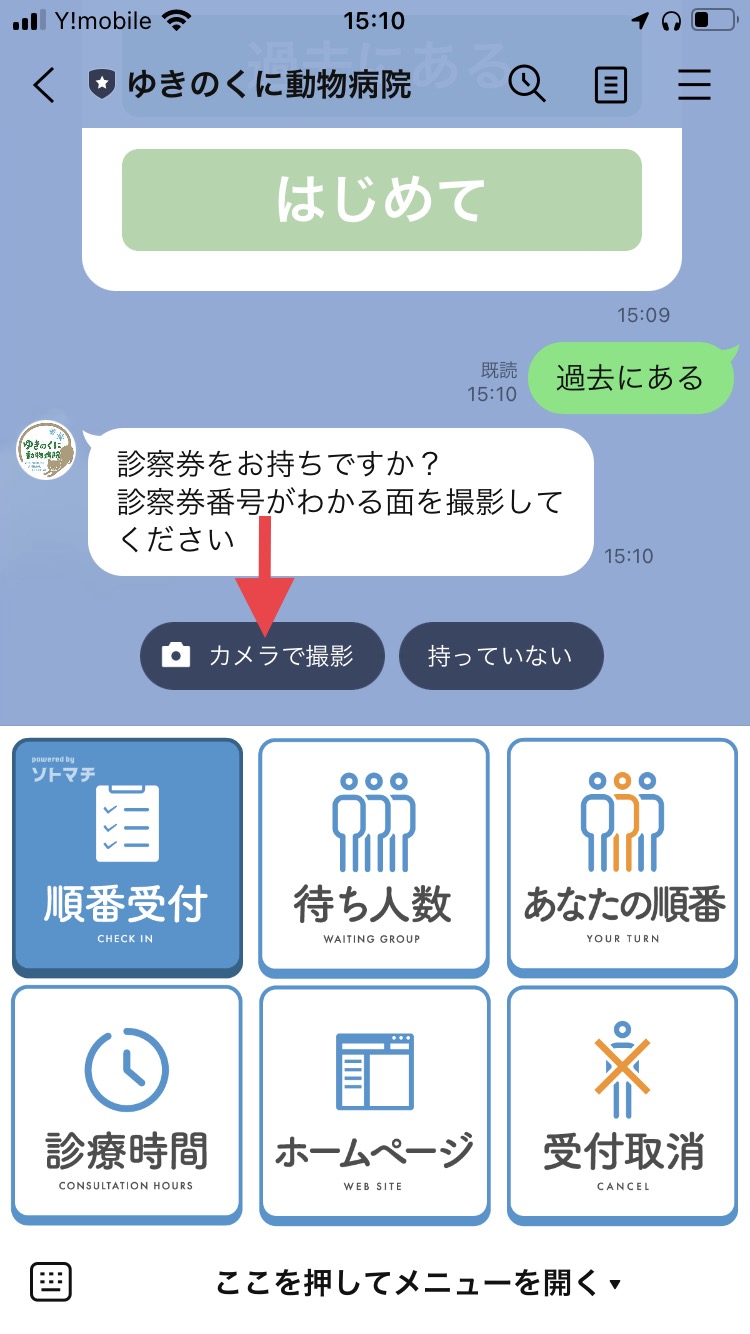
Task: Tap カメラで撮影 quick reply
Action: [x=262, y=656]
